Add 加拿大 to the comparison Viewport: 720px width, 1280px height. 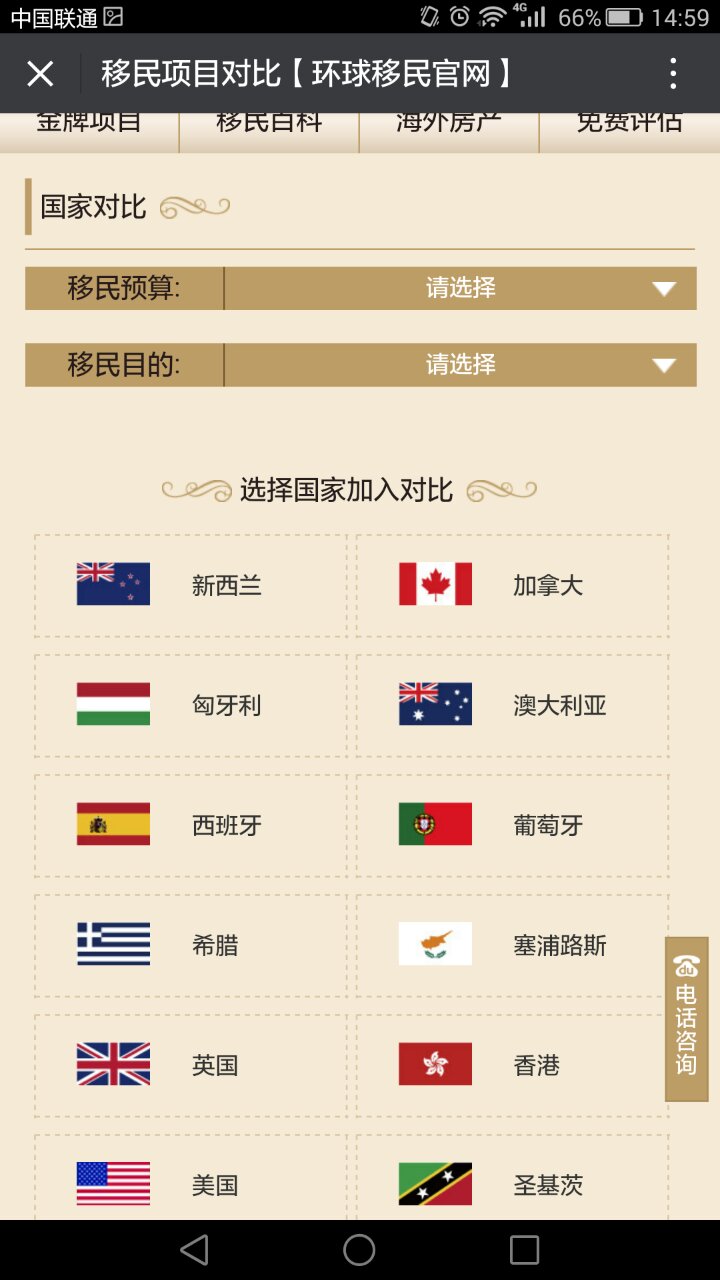point(512,585)
